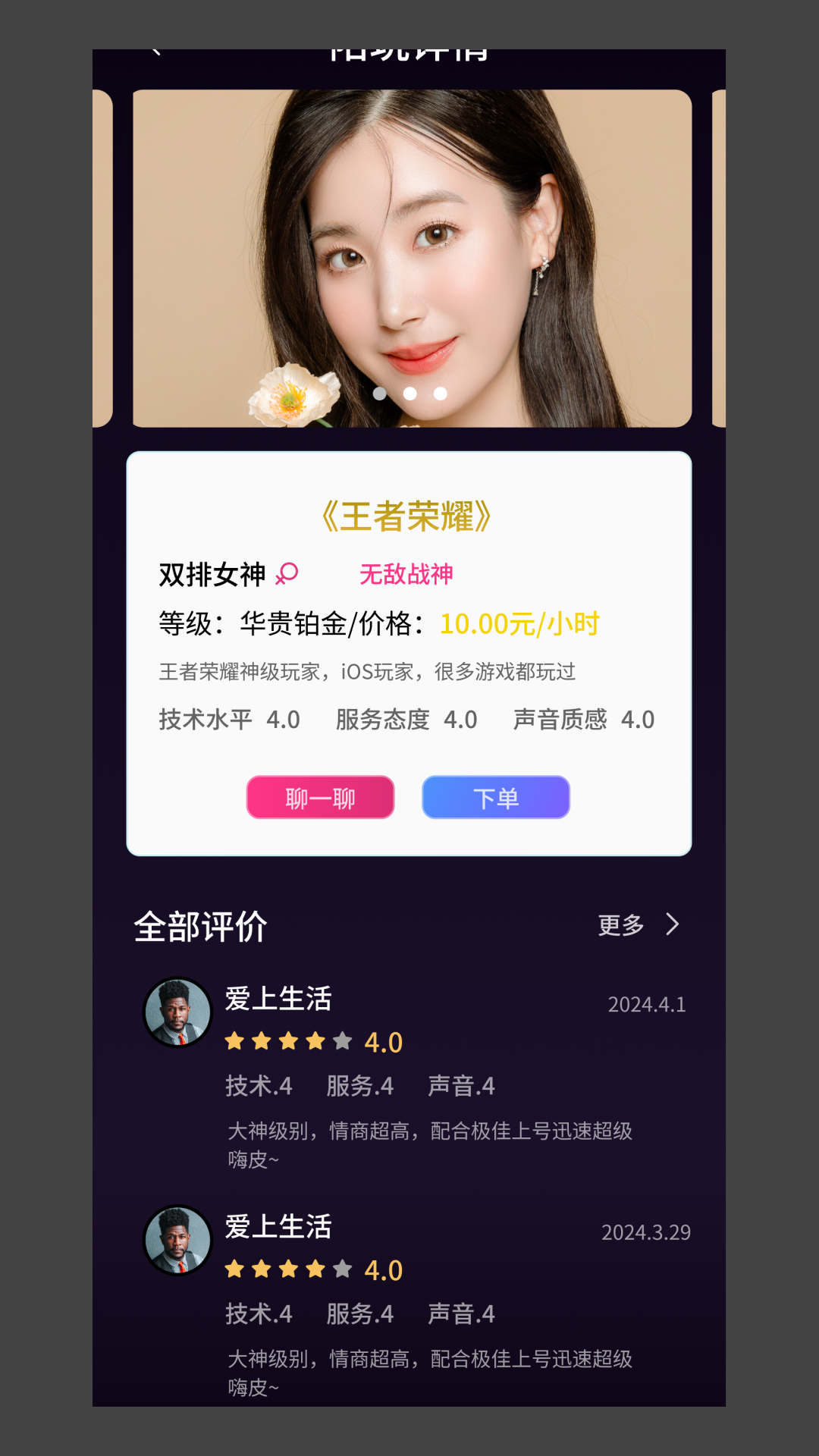Place an order with 下单
Image resolution: width=819 pixels, height=1456 pixels.
click(x=495, y=798)
